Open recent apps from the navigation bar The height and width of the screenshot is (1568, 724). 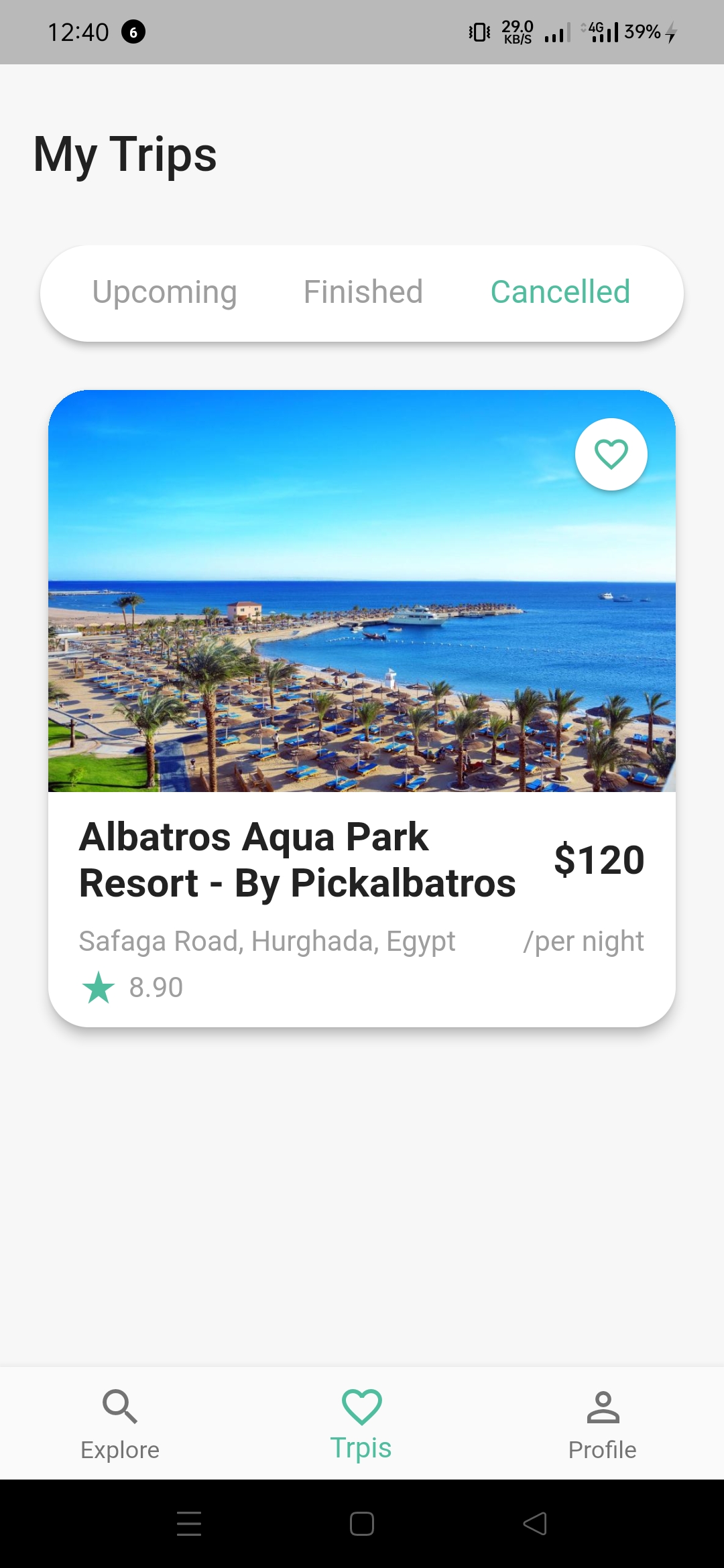pos(189,1524)
